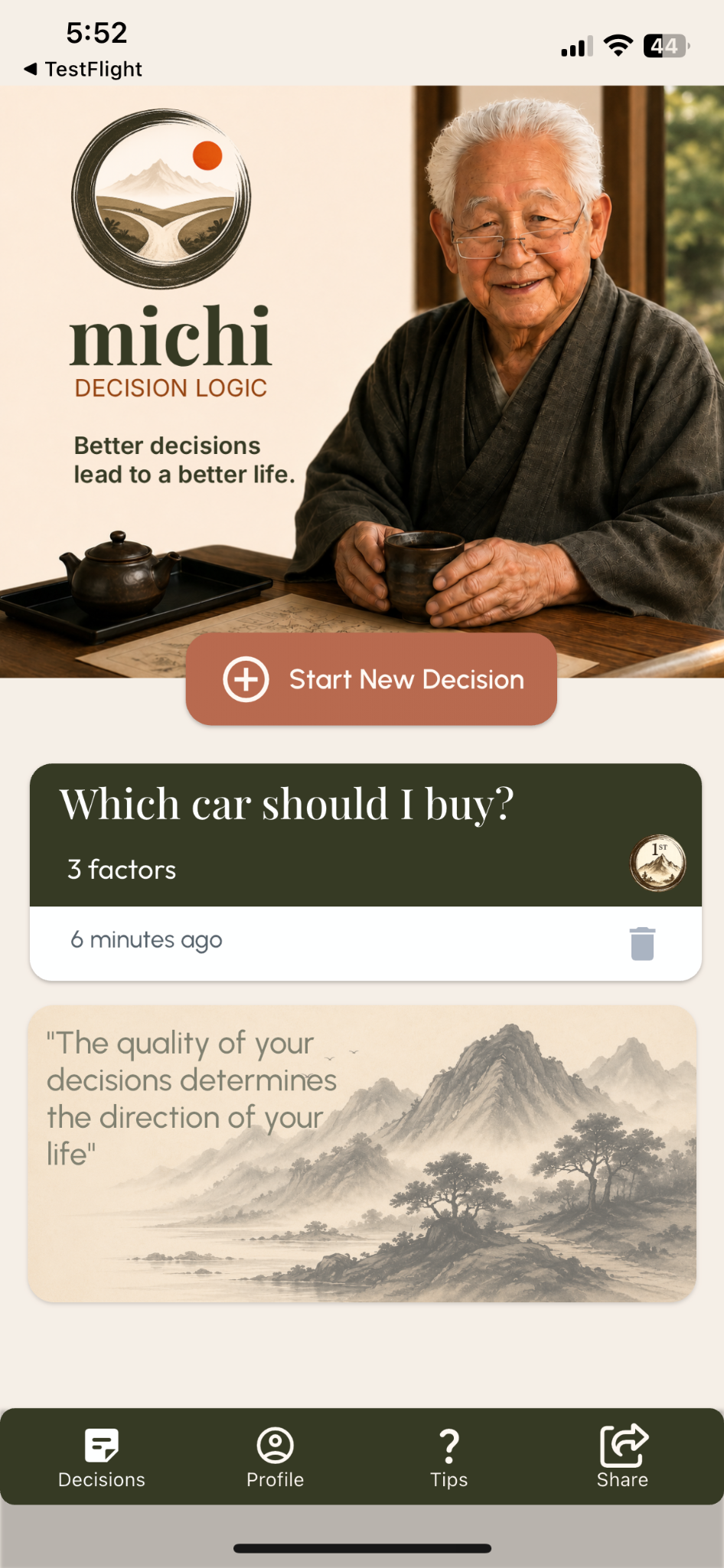Delete the car decision with trash icon
The image size is (724, 1568).
point(642,943)
